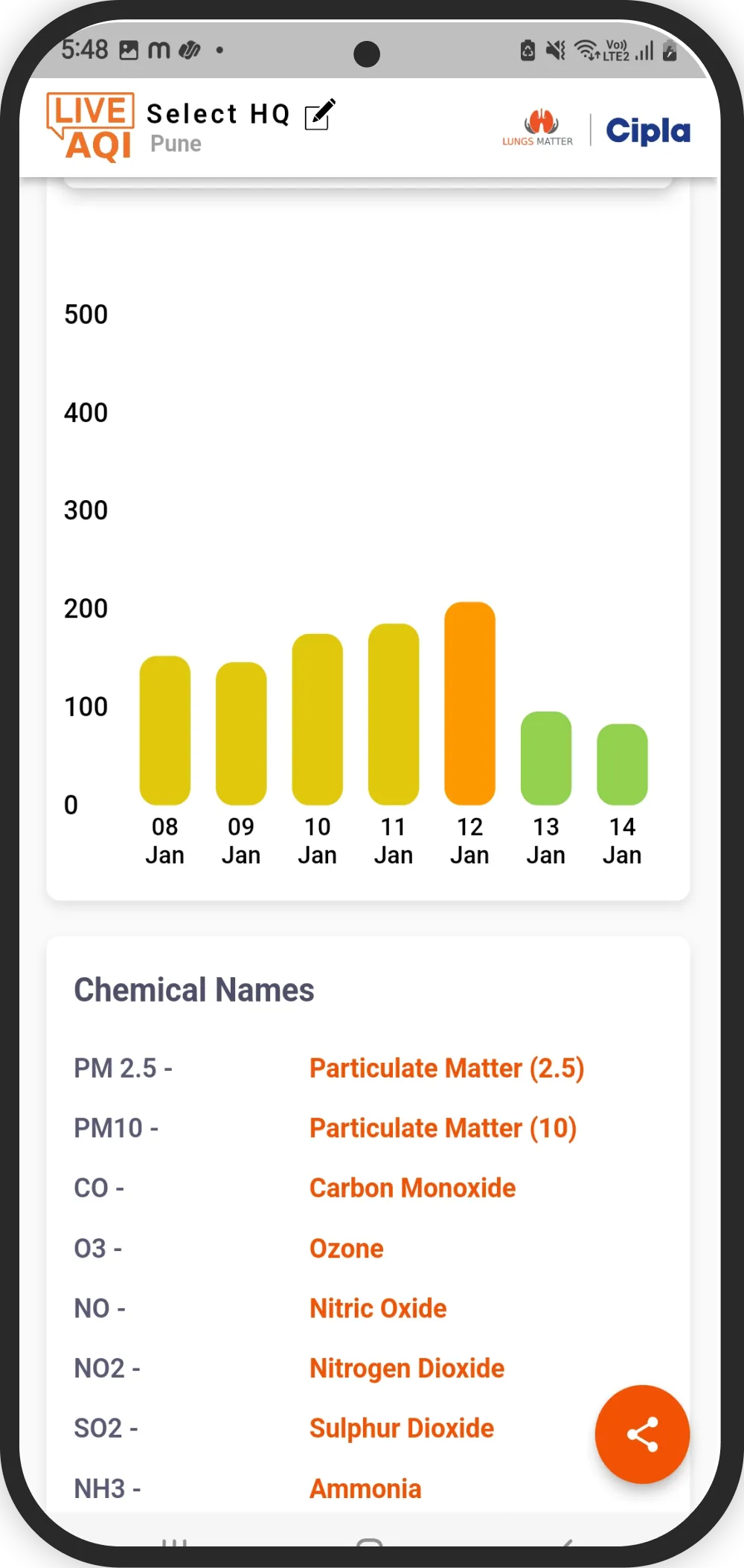This screenshot has height=1568, width=744.
Task: Tap the Pune location label
Action: coord(176,144)
